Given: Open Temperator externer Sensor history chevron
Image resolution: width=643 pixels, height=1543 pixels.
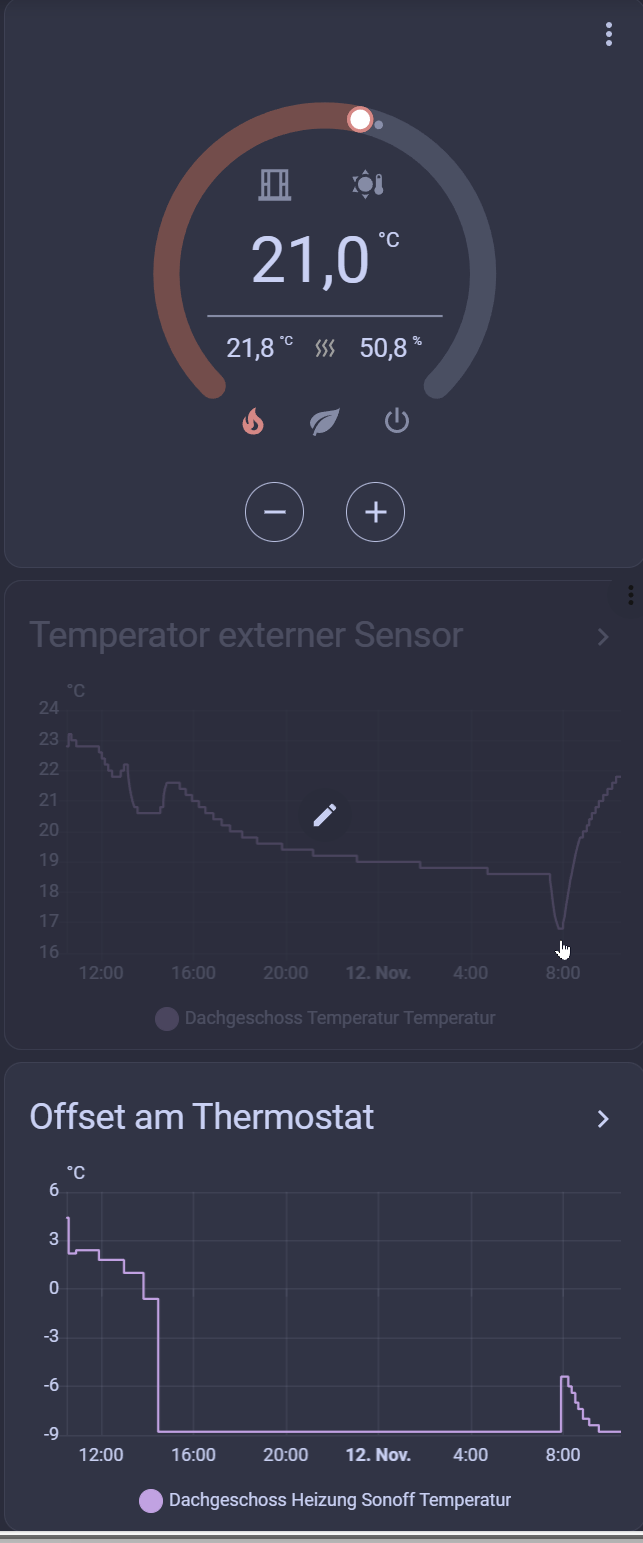Looking at the screenshot, I should tap(602, 637).
